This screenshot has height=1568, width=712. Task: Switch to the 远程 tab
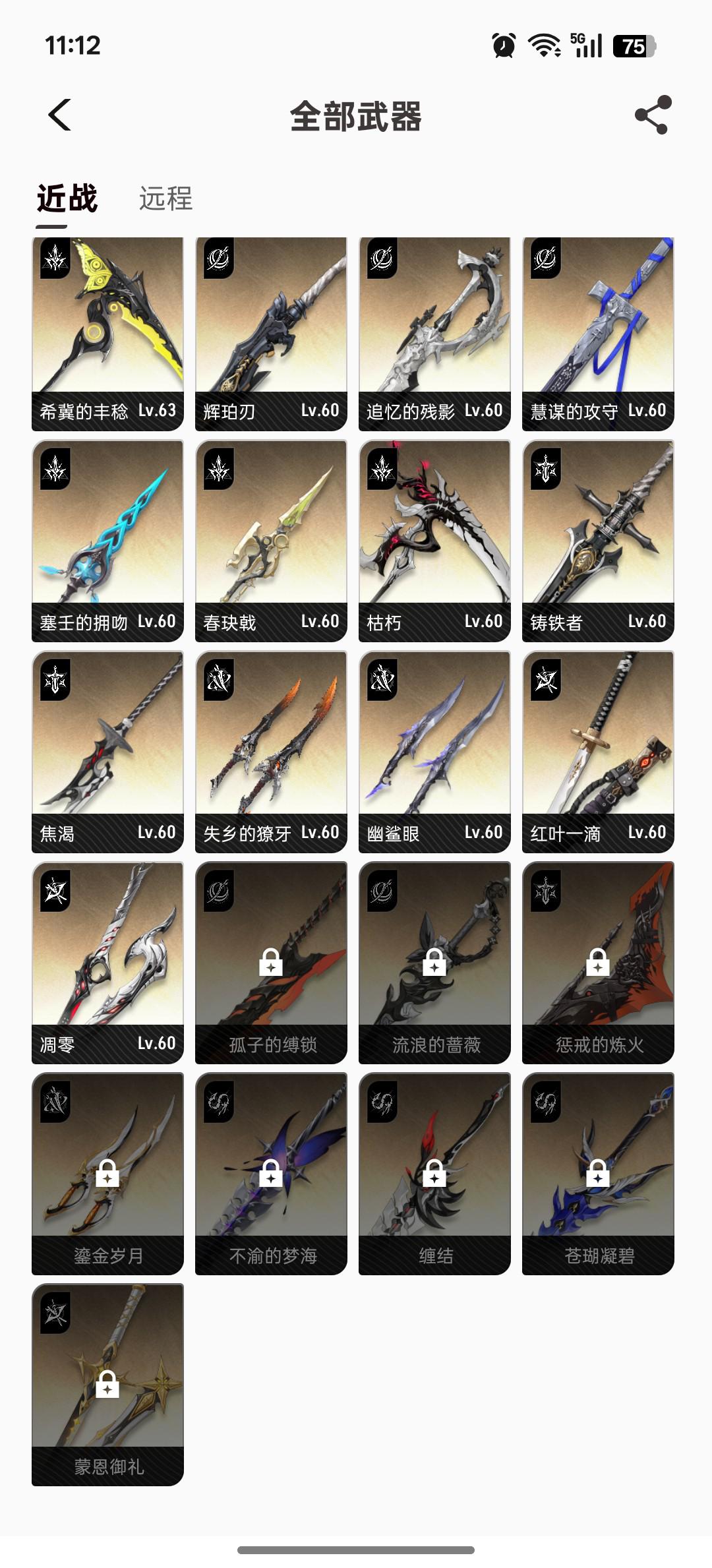[165, 198]
